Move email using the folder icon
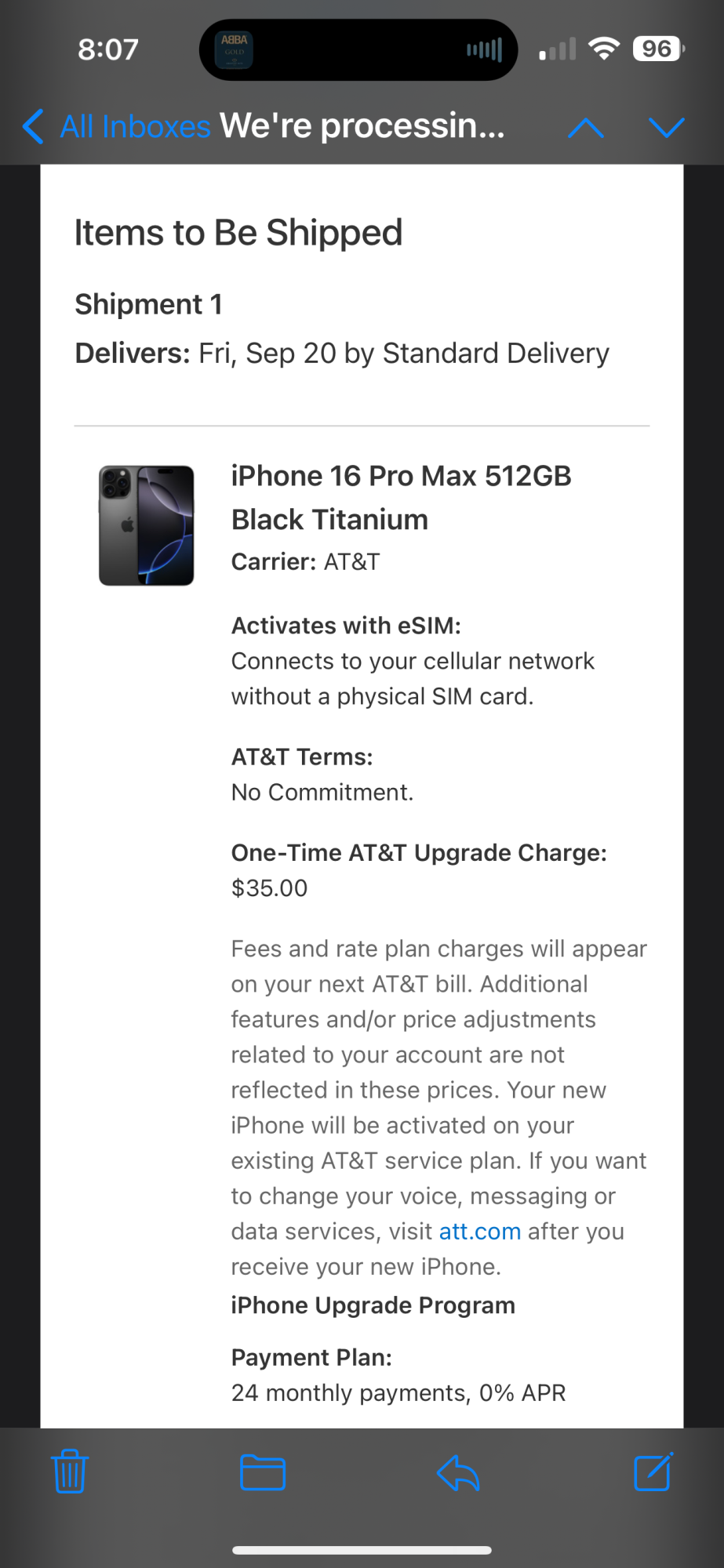This screenshot has width=724, height=1568. (262, 1472)
